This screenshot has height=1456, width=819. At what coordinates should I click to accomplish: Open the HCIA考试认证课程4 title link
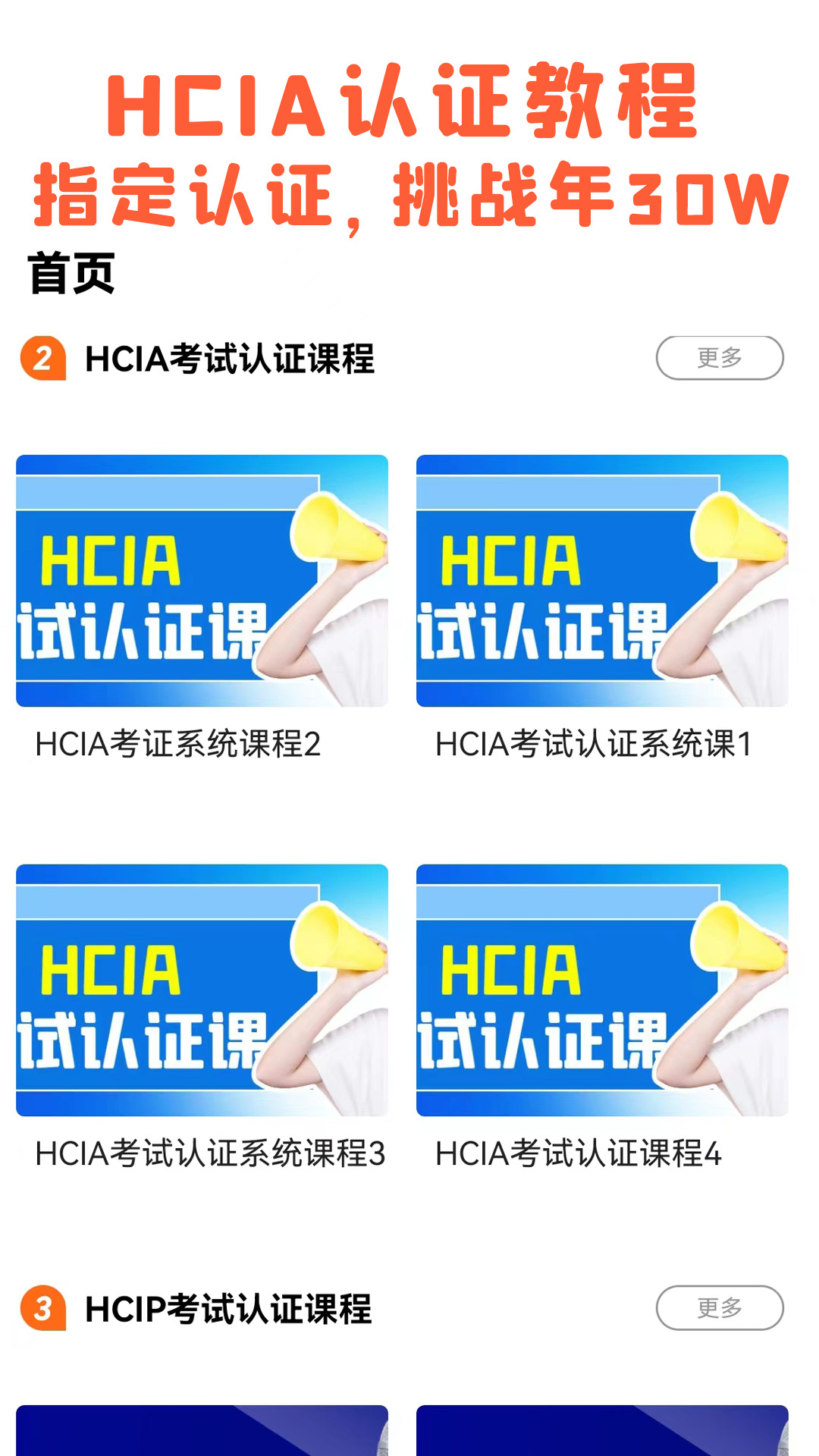point(582,1155)
